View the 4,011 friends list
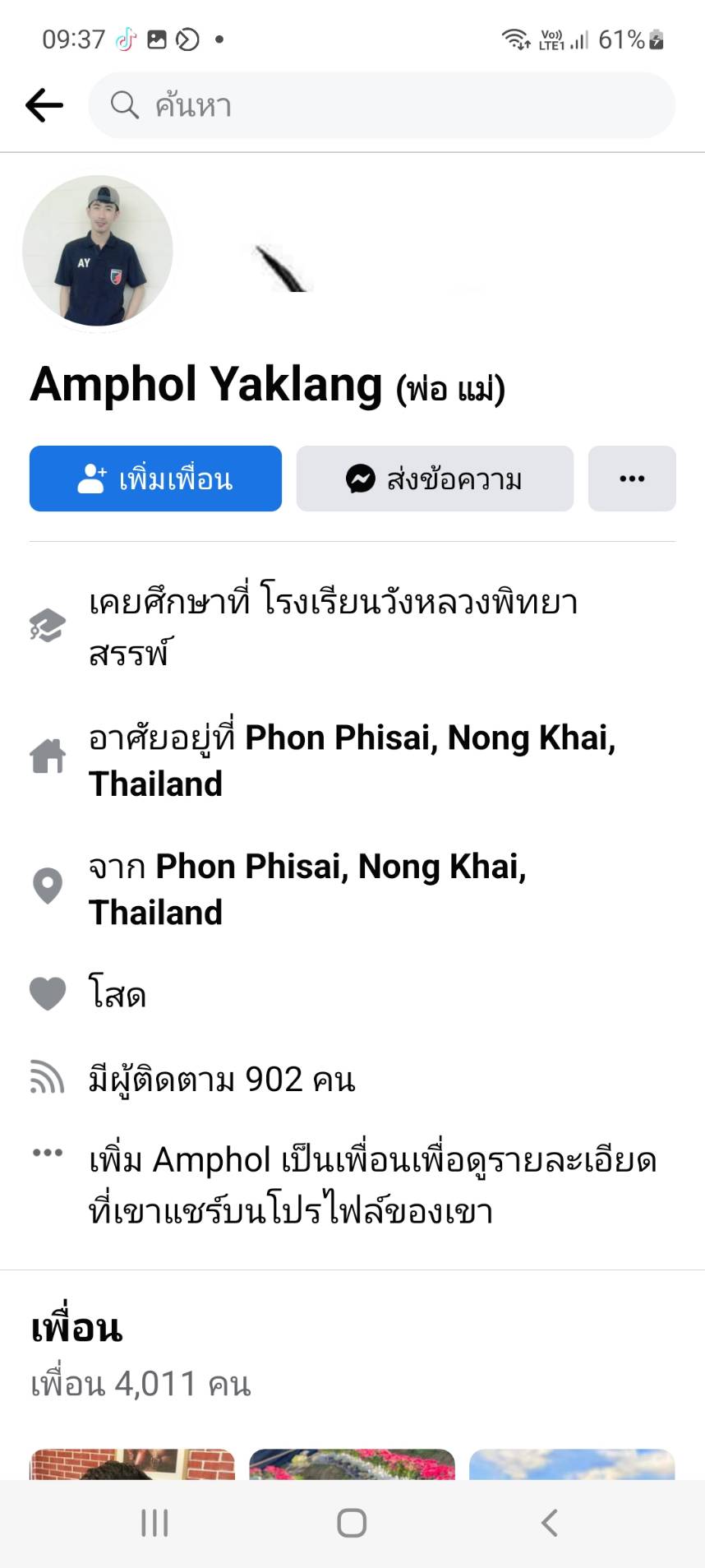The height and width of the screenshot is (1568, 705). click(141, 1384)
